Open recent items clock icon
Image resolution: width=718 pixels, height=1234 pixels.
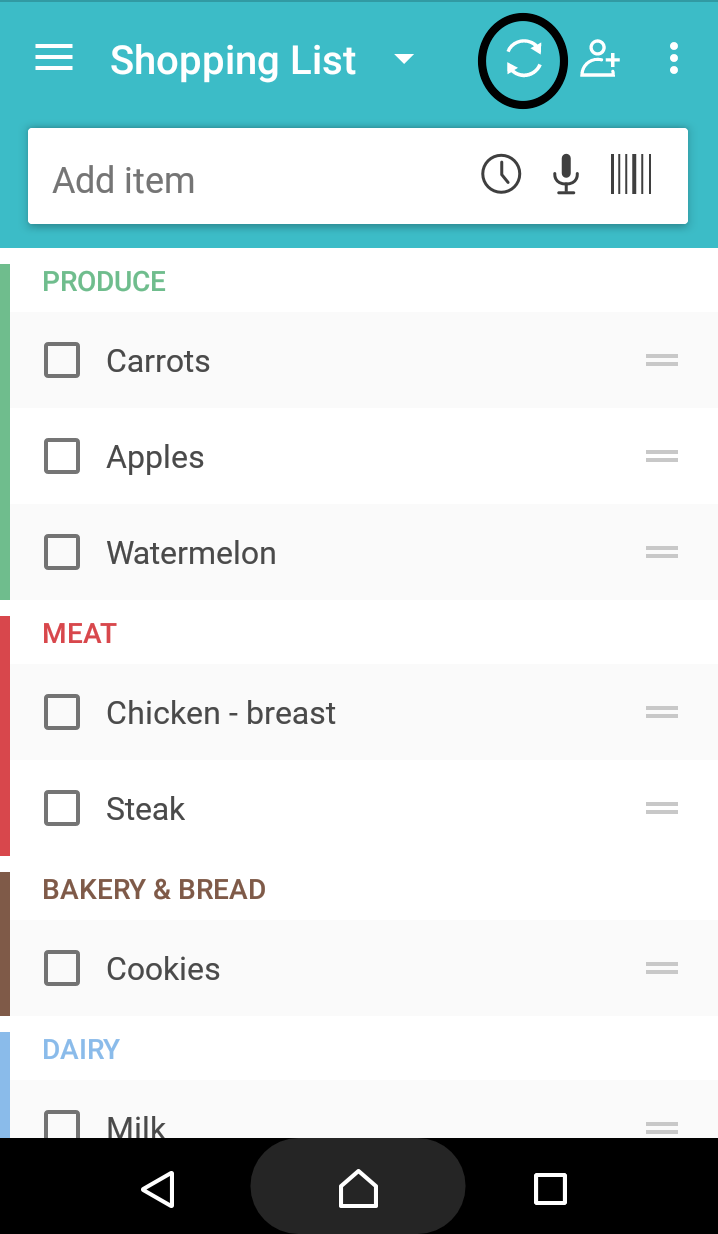click(501, 175)
